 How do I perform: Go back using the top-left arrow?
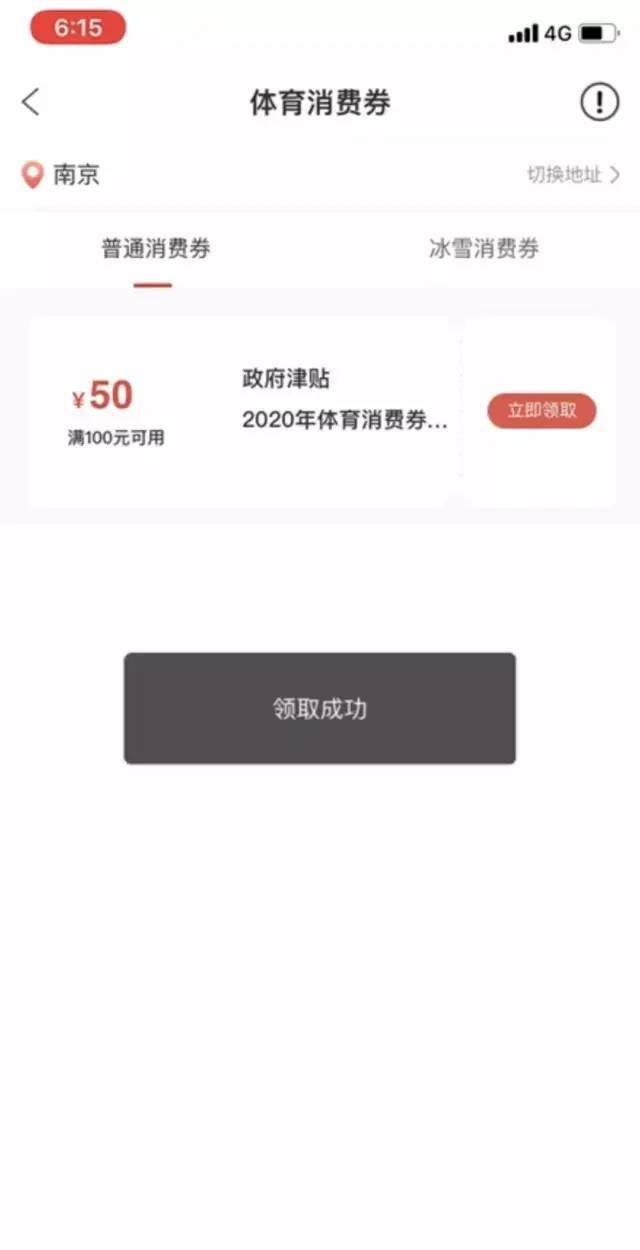[x=31, y=102]
